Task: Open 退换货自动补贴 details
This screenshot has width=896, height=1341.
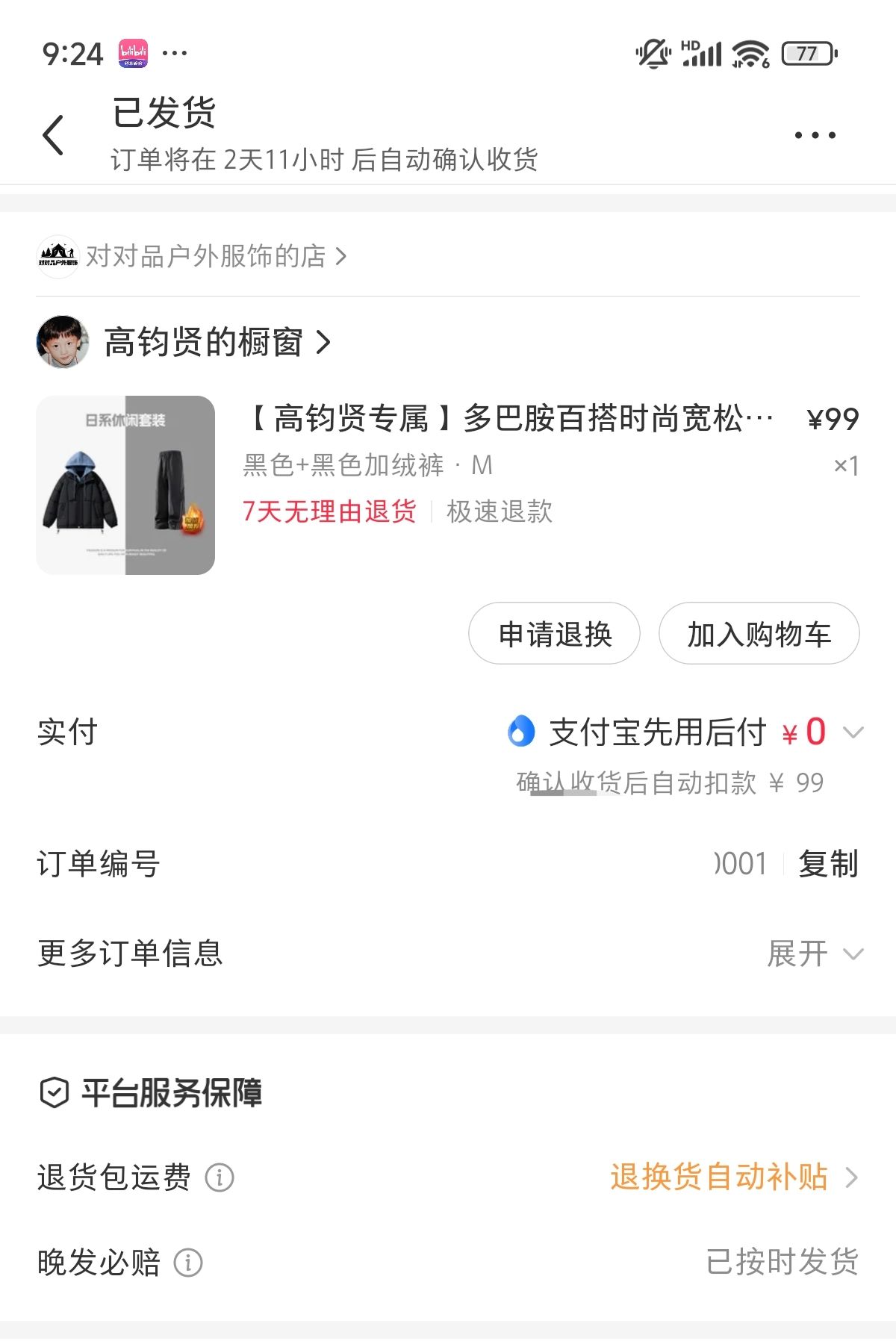Action: (x=733, y=1177)
